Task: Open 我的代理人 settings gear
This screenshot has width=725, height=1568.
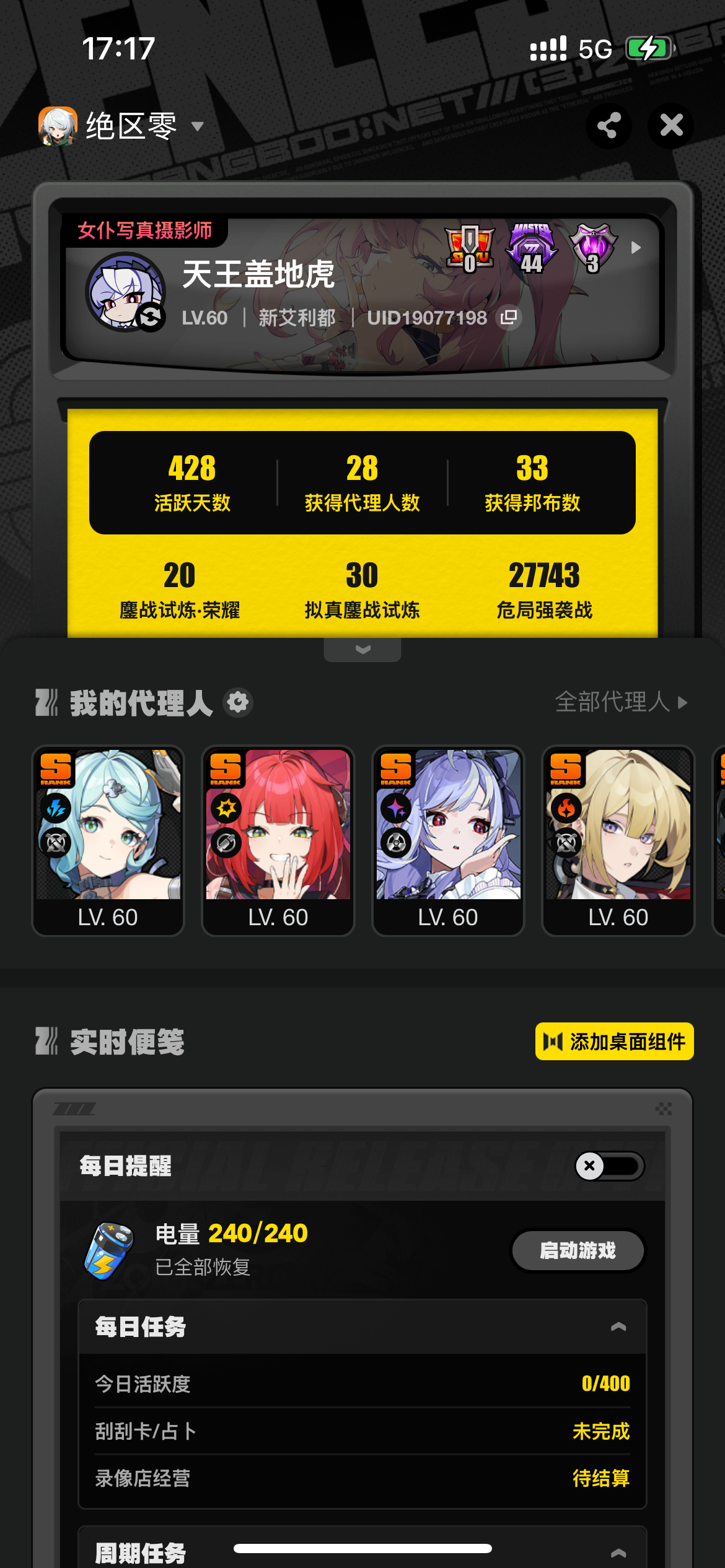Action: point(238,703)
